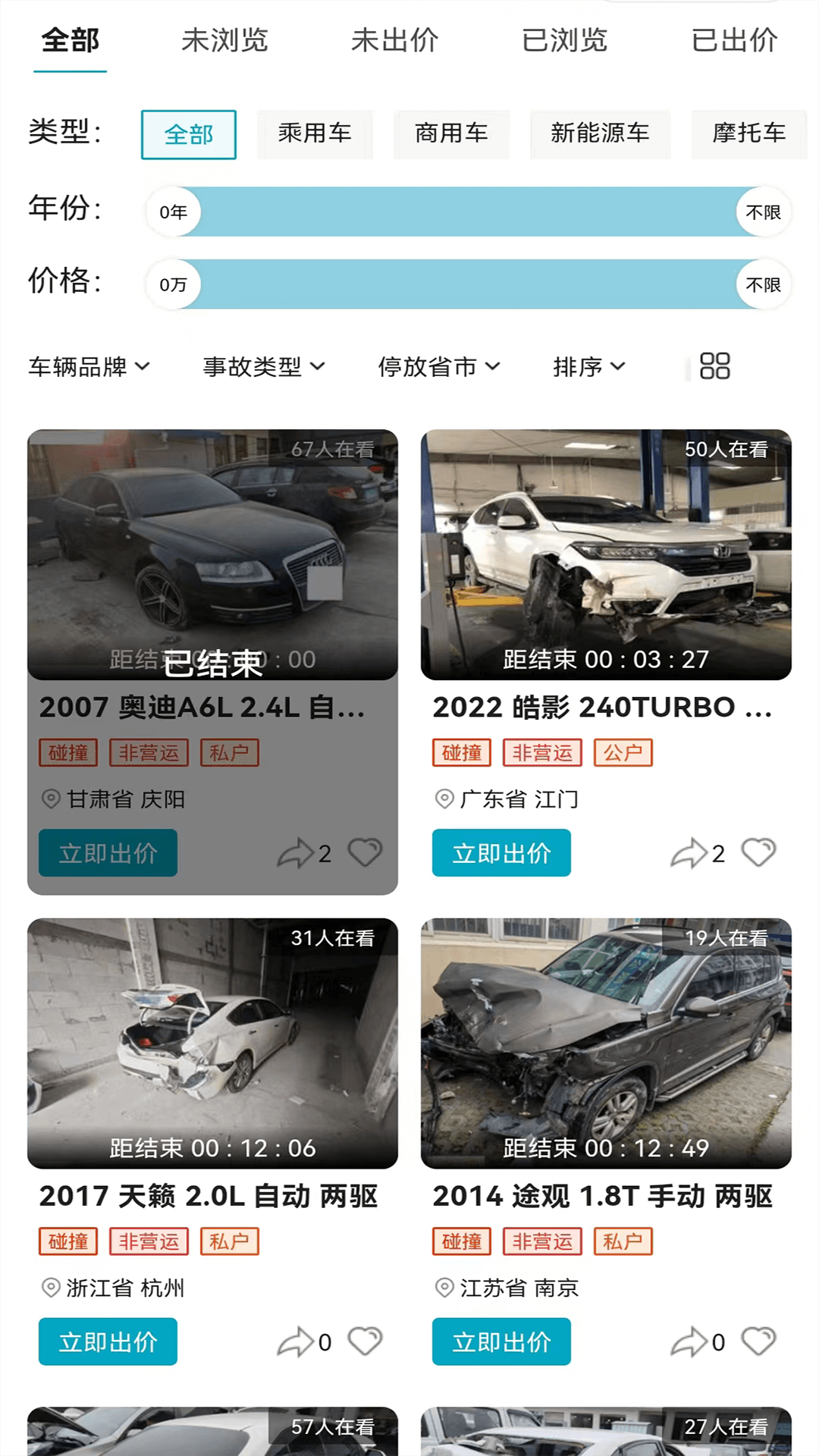Viewport: 819px width, 1456px height.
Task: Open the 事故类型 filter
Action: click(x=263, y=367)
